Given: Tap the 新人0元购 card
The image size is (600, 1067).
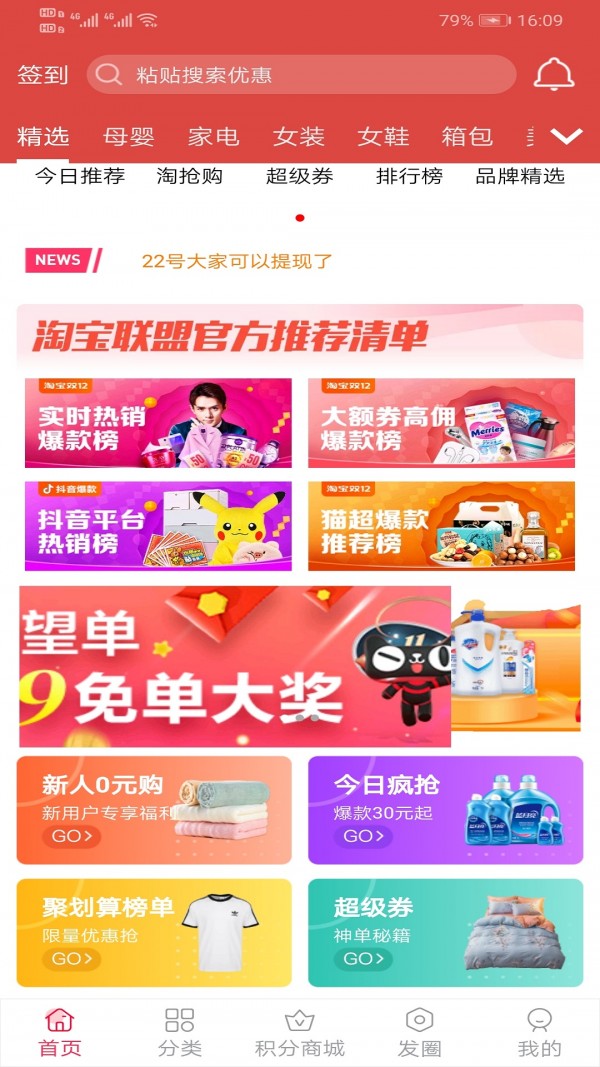Looking at the screenshot, I should [x=154, y=810].
